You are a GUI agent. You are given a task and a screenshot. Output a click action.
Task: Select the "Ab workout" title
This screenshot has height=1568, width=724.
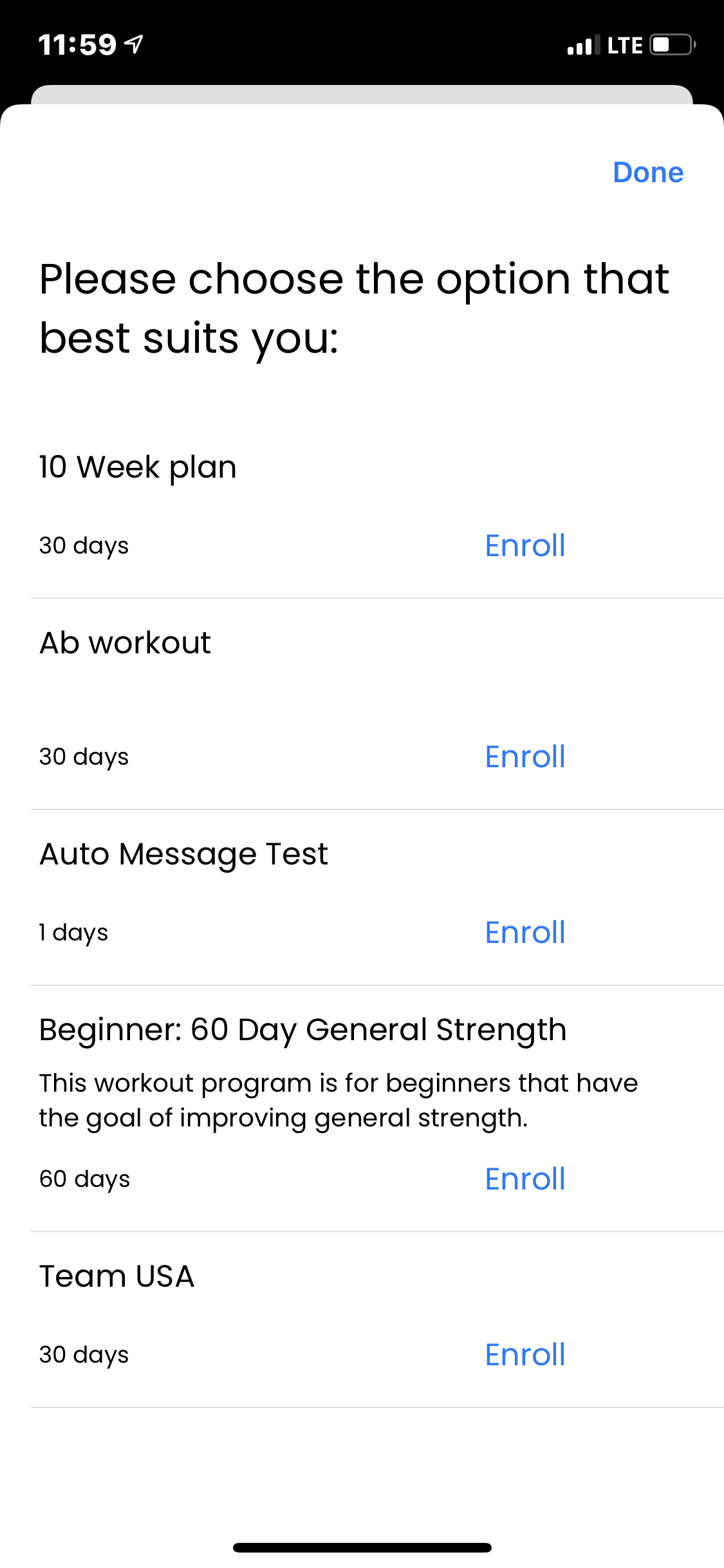click(125, 642)
